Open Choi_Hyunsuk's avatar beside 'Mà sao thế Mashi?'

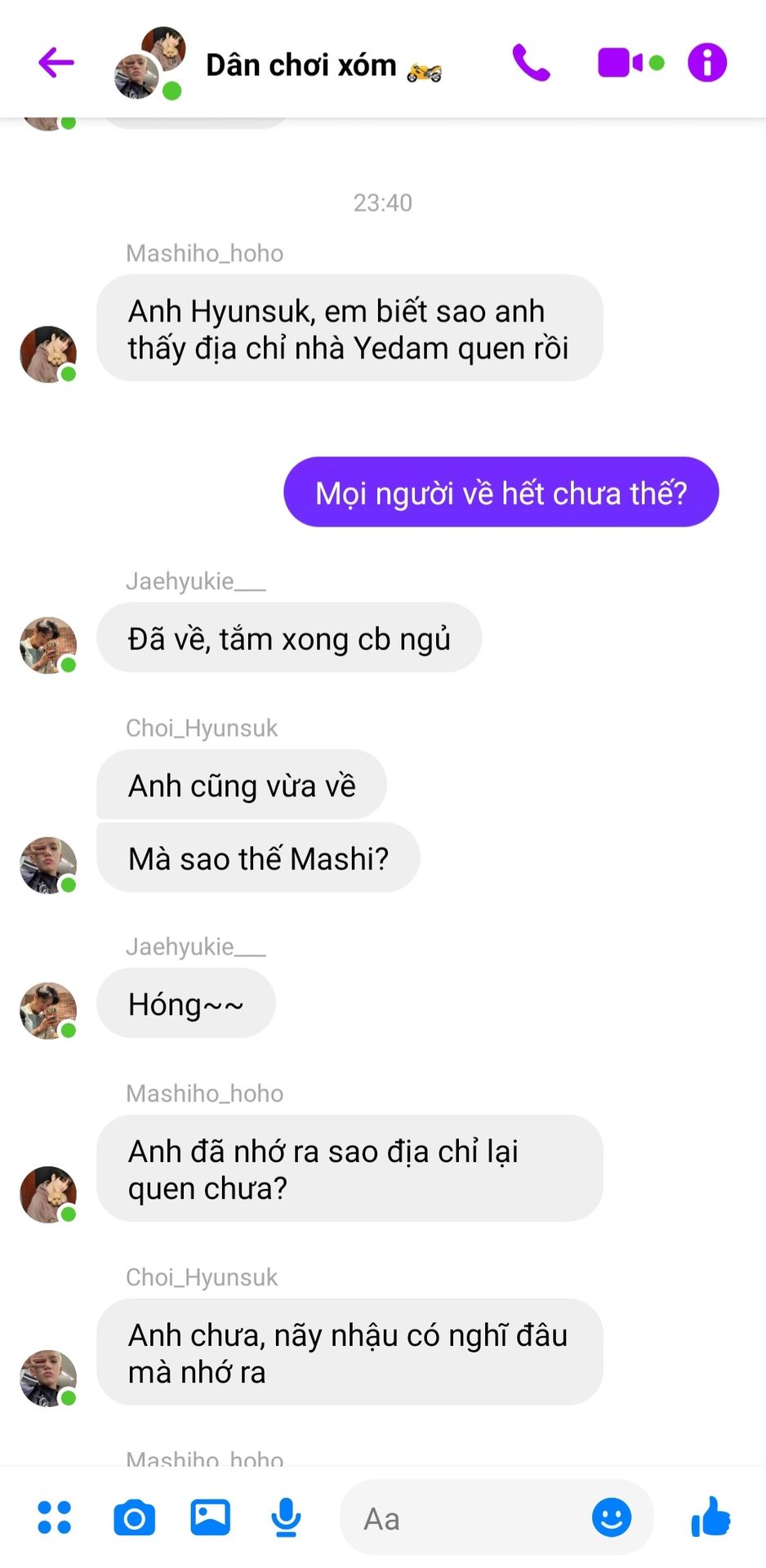48,866
